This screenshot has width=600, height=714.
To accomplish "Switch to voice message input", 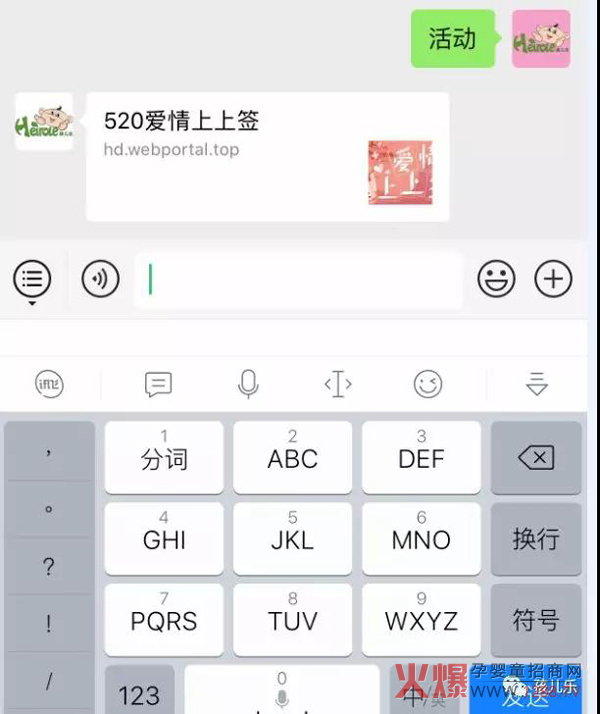I will tap(100, 279).
